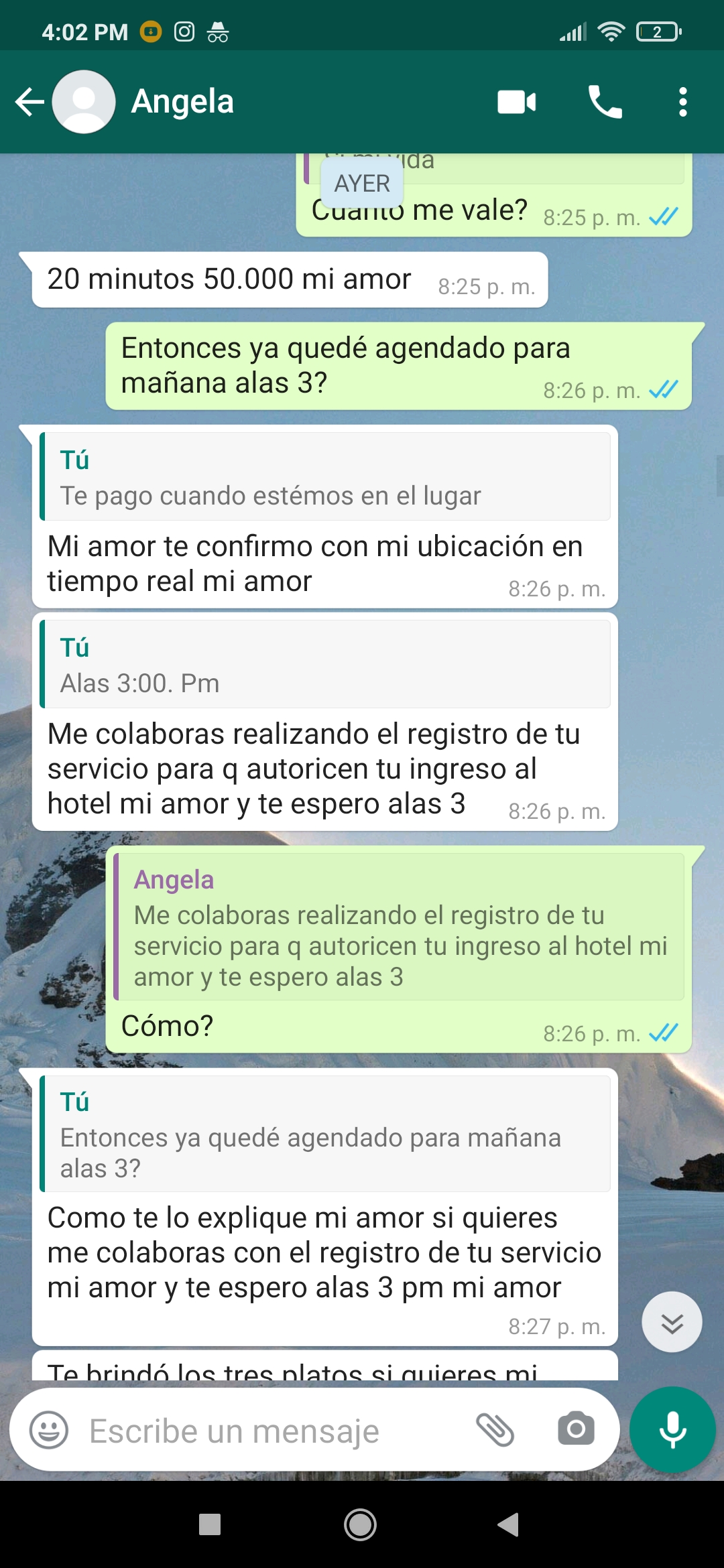Tap the quoted 'Te pago cuando estémos' reply
724x1568 pixels.
[325, 476]
